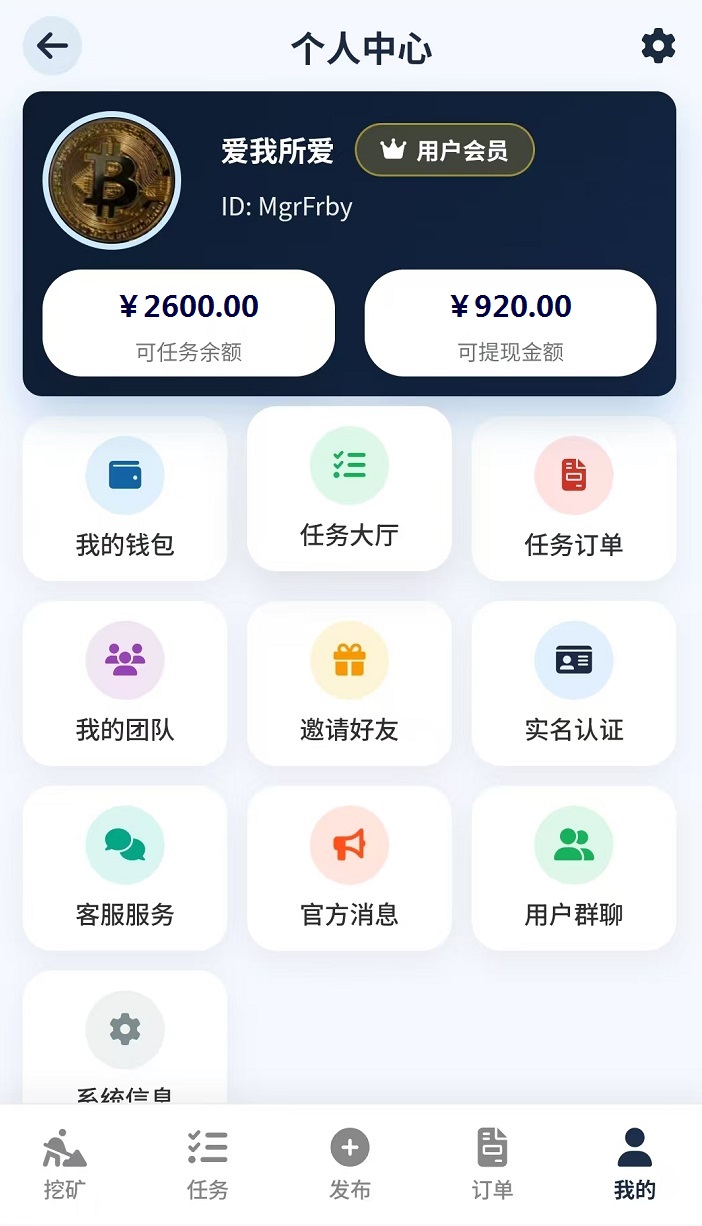Open 实名认证 identity verification
The width and height of the screenshot is (702, 1226).
click(x=574, y=684)
